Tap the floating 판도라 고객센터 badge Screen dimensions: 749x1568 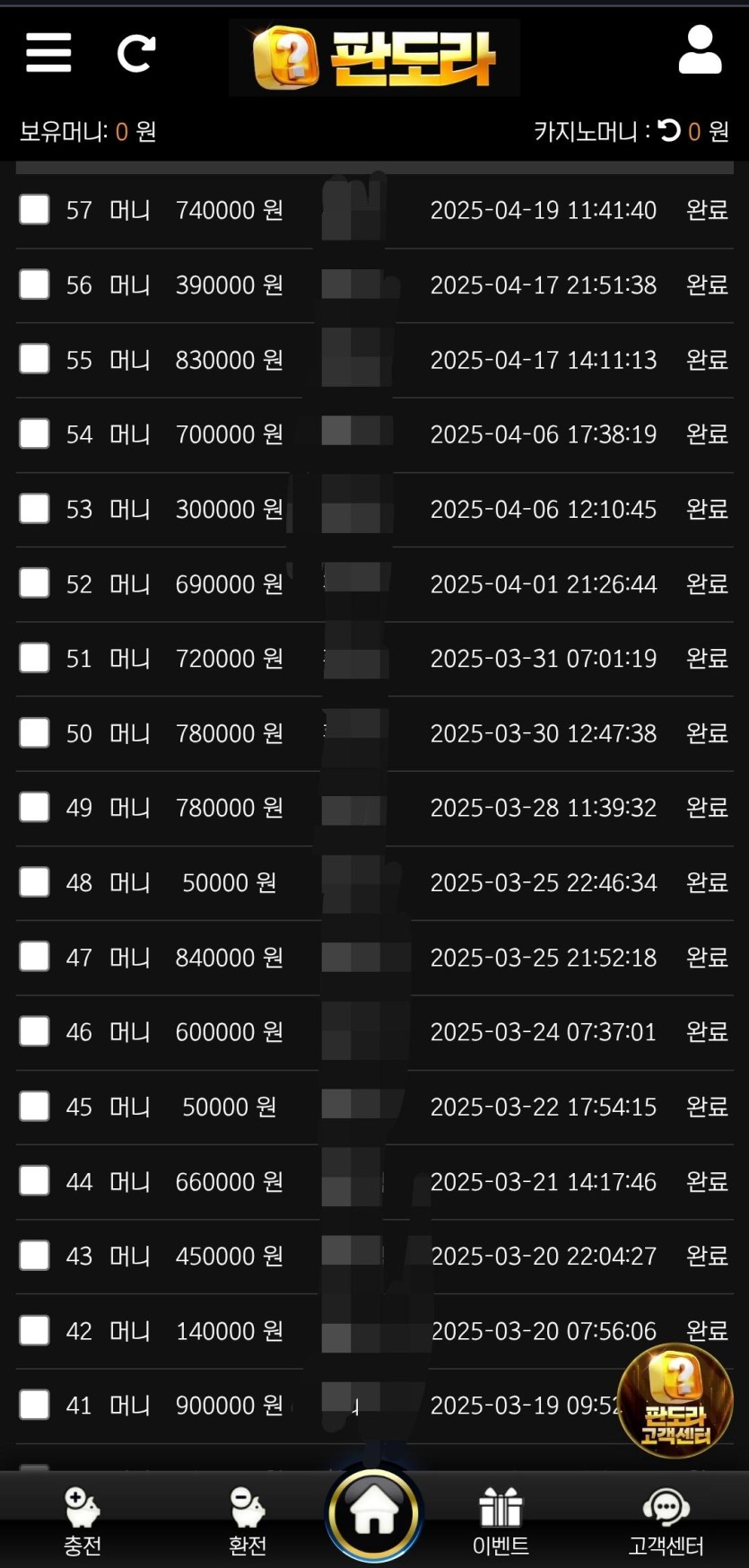(675, 1400)
